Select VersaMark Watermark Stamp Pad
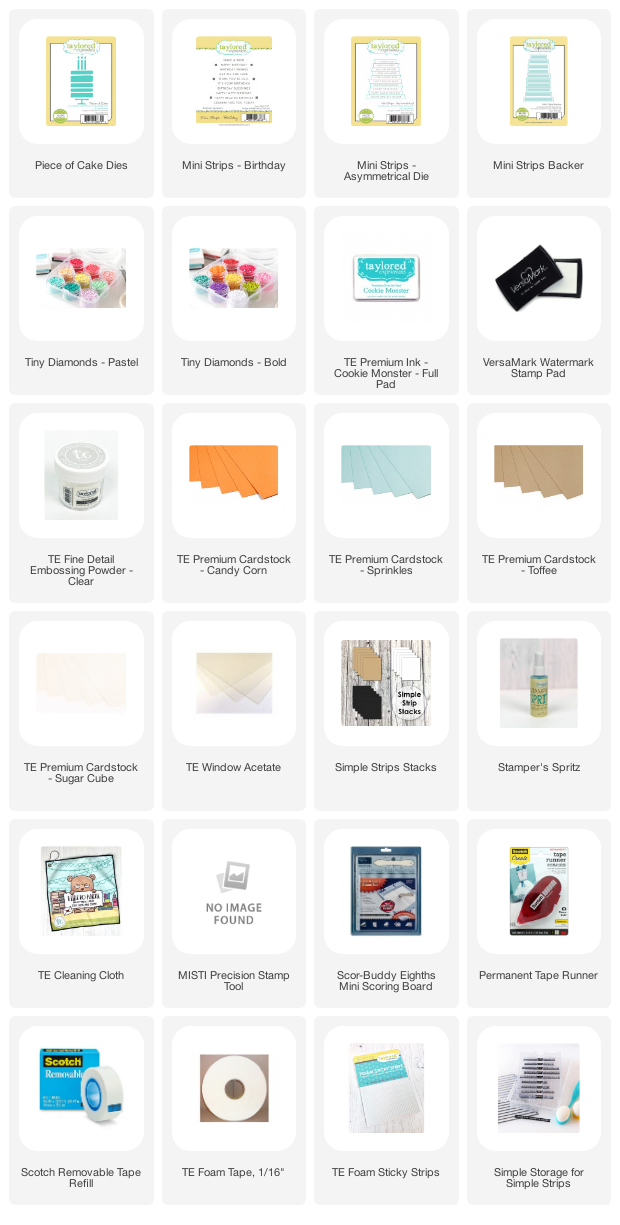The image size is (620, 1225). click(539, 300)
